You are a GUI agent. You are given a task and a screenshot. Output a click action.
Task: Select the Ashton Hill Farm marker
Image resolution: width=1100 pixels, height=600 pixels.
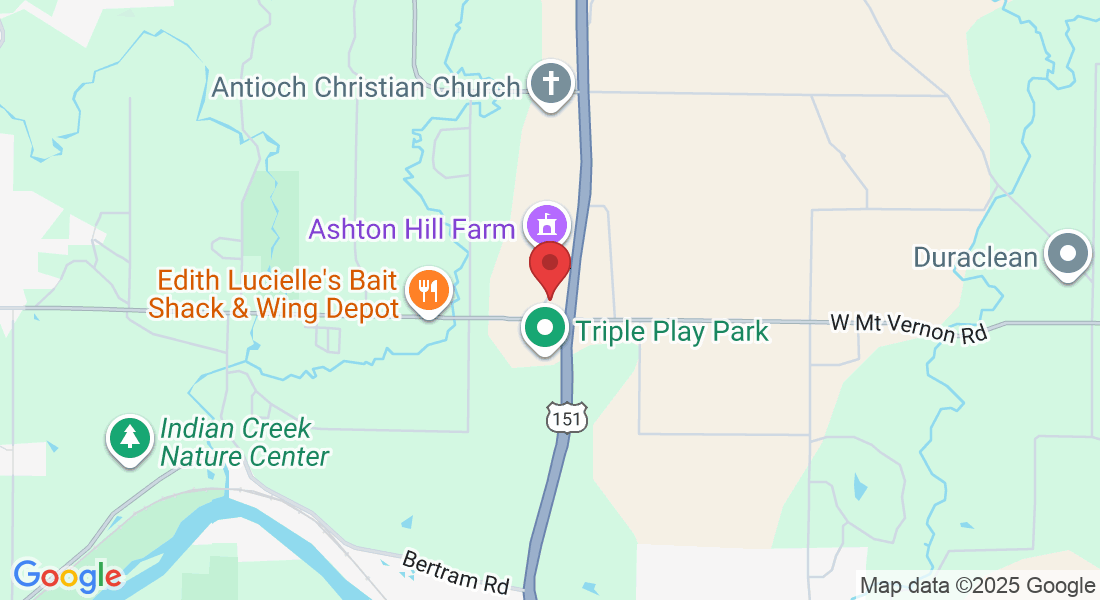(x=547, y=223)
